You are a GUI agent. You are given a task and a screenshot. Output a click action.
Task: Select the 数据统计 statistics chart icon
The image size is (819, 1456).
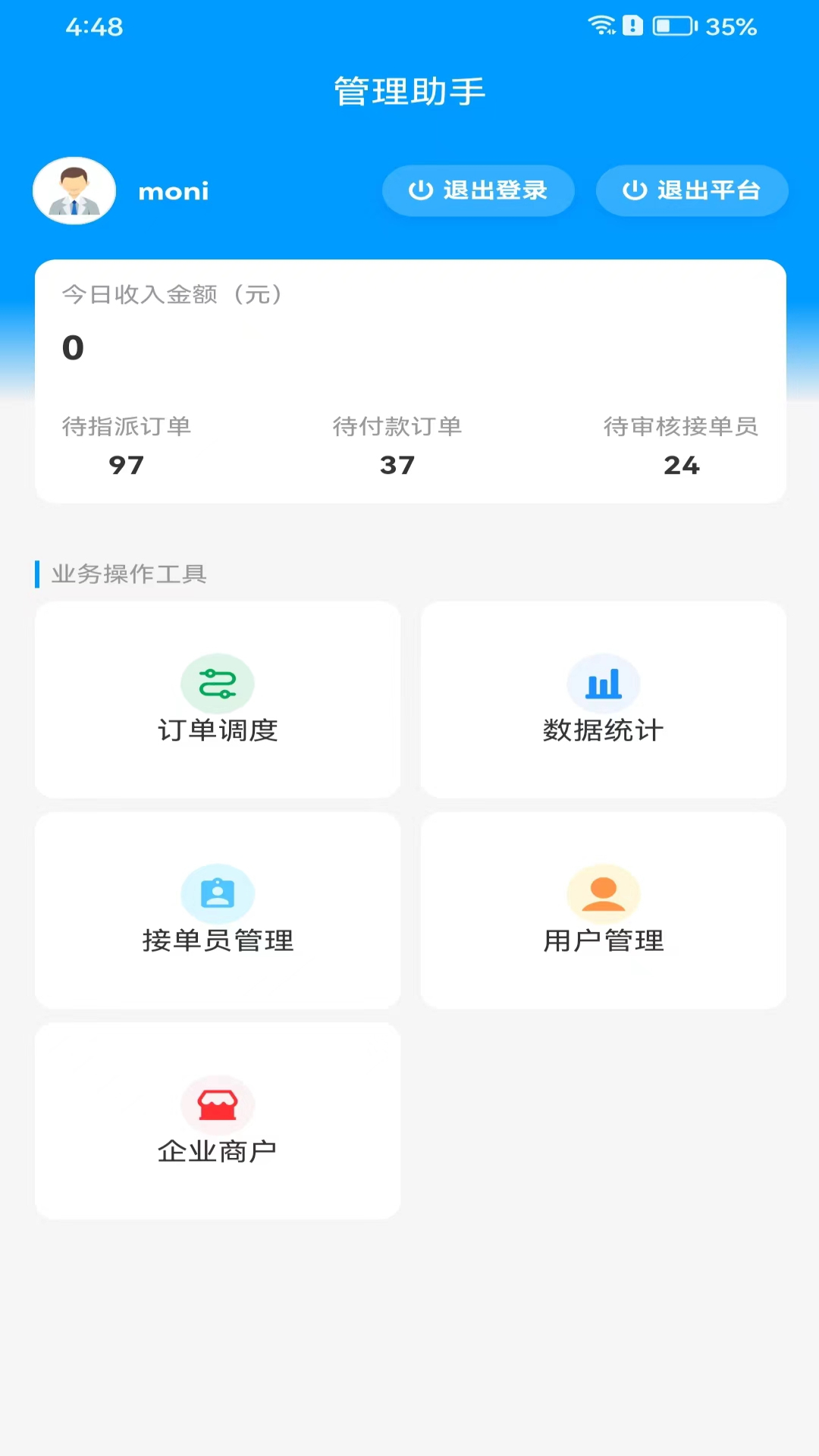click(603, 683)
